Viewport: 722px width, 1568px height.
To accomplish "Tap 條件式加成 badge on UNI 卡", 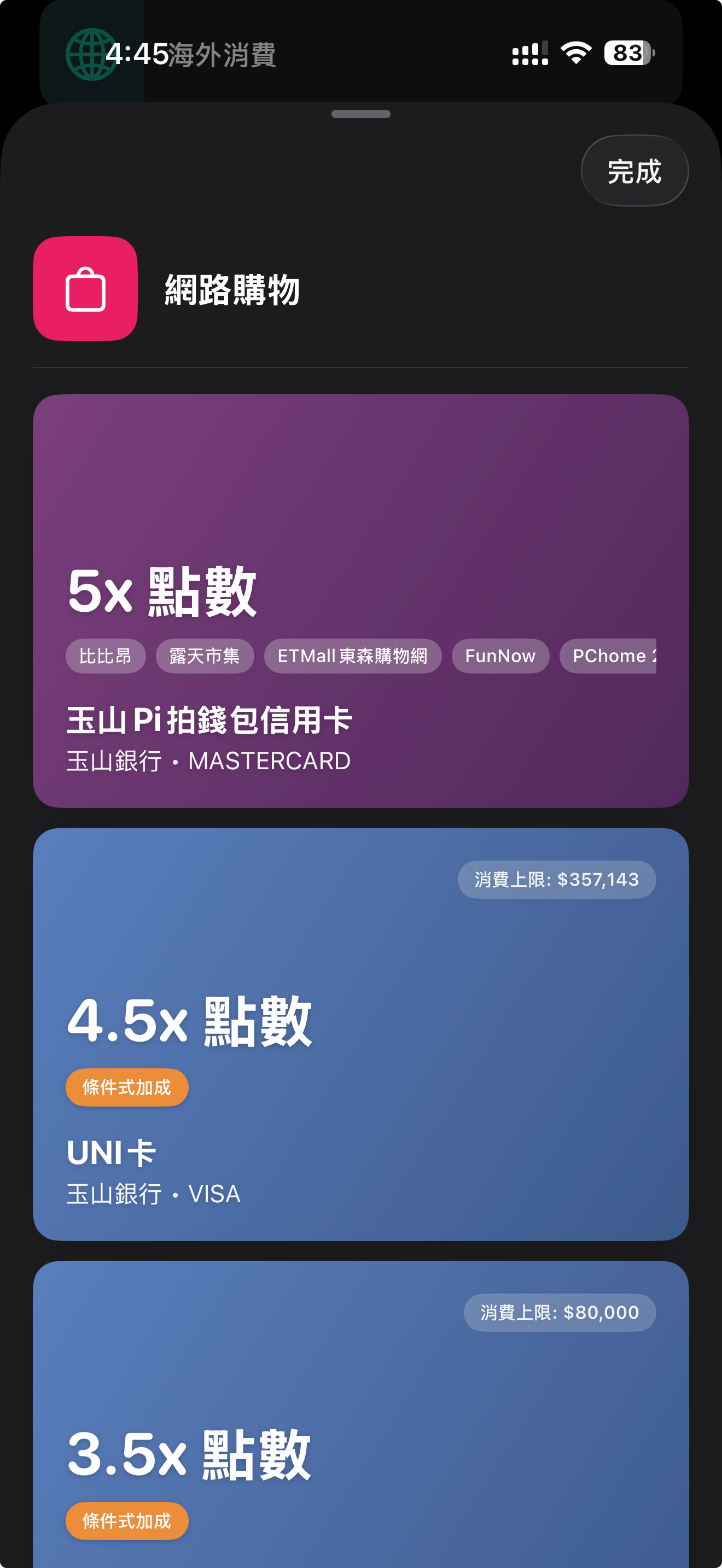I will (127, 1087).
